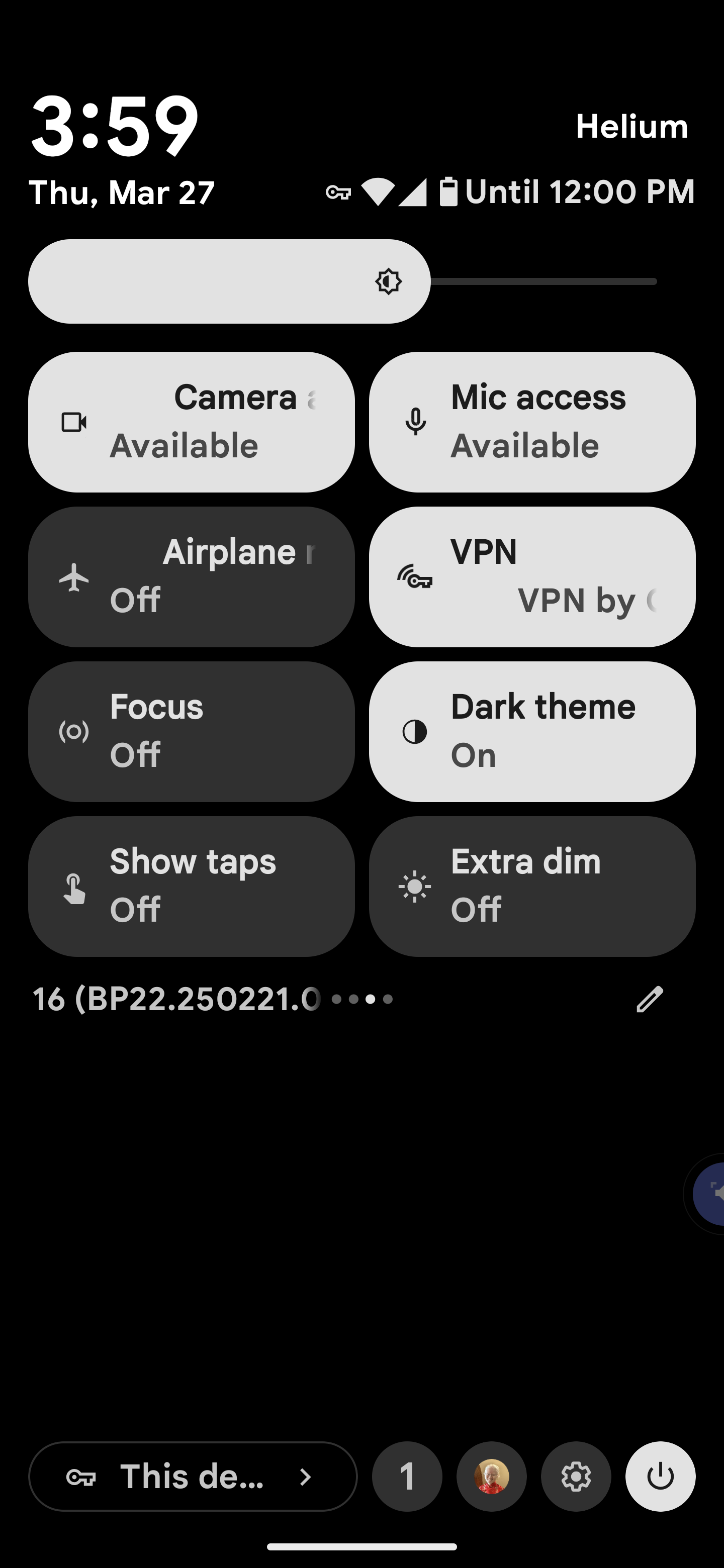
Task: Open the power menu
Action: [661, 1476]
